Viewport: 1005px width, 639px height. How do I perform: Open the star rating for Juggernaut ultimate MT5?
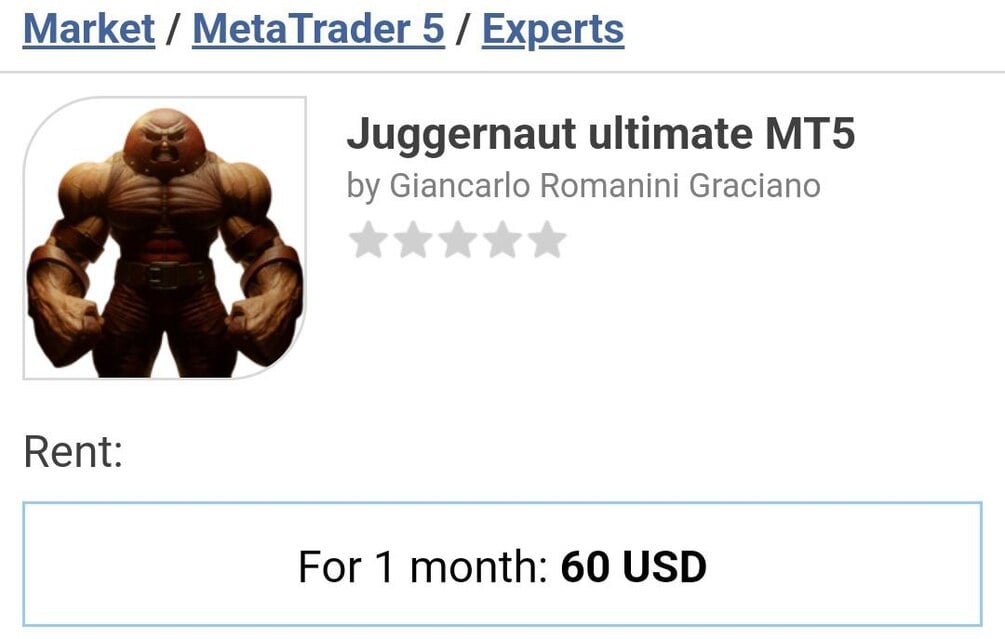457,240
